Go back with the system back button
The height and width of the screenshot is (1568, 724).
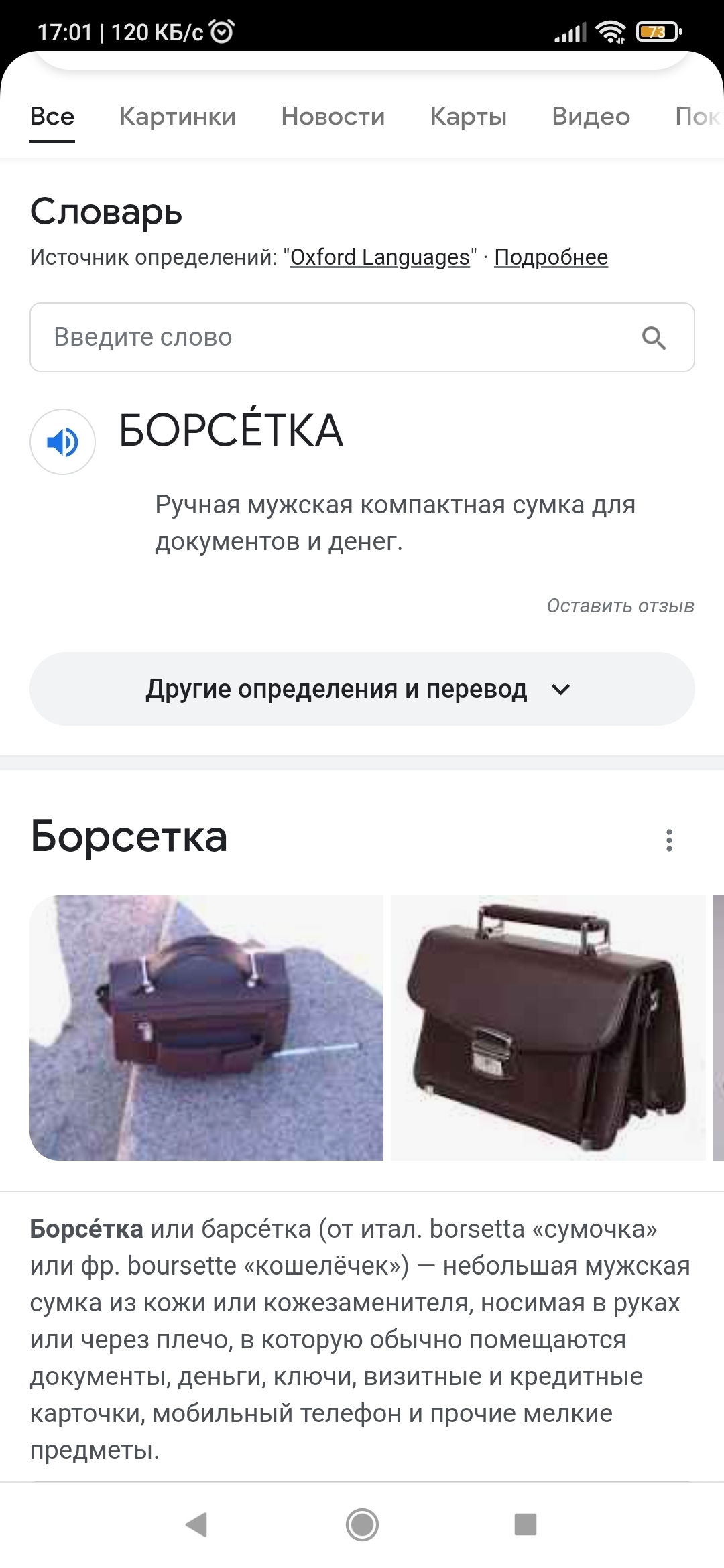point(196,1524)
